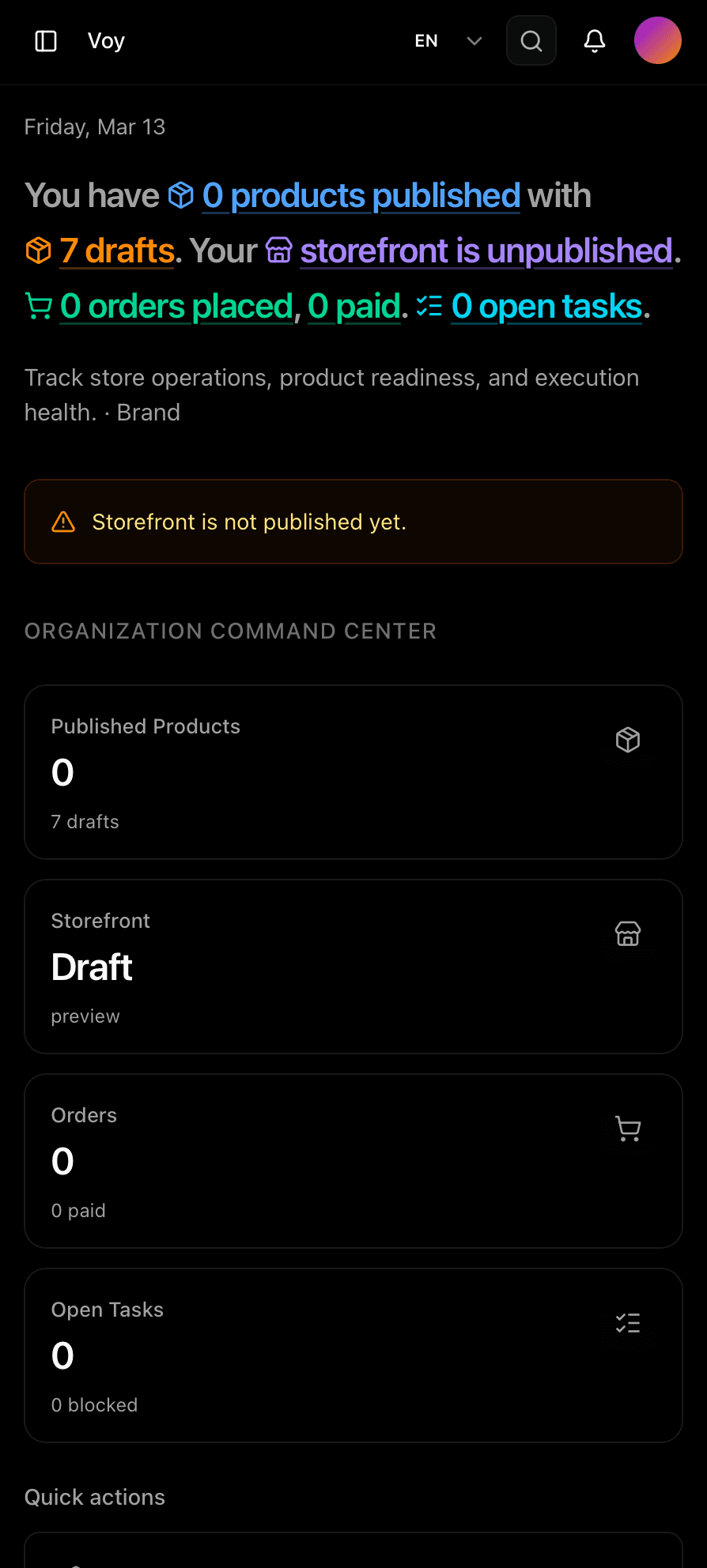Click the shopping cart icon on Orders card
707x1568 pixels.
tap(627, 1129)
